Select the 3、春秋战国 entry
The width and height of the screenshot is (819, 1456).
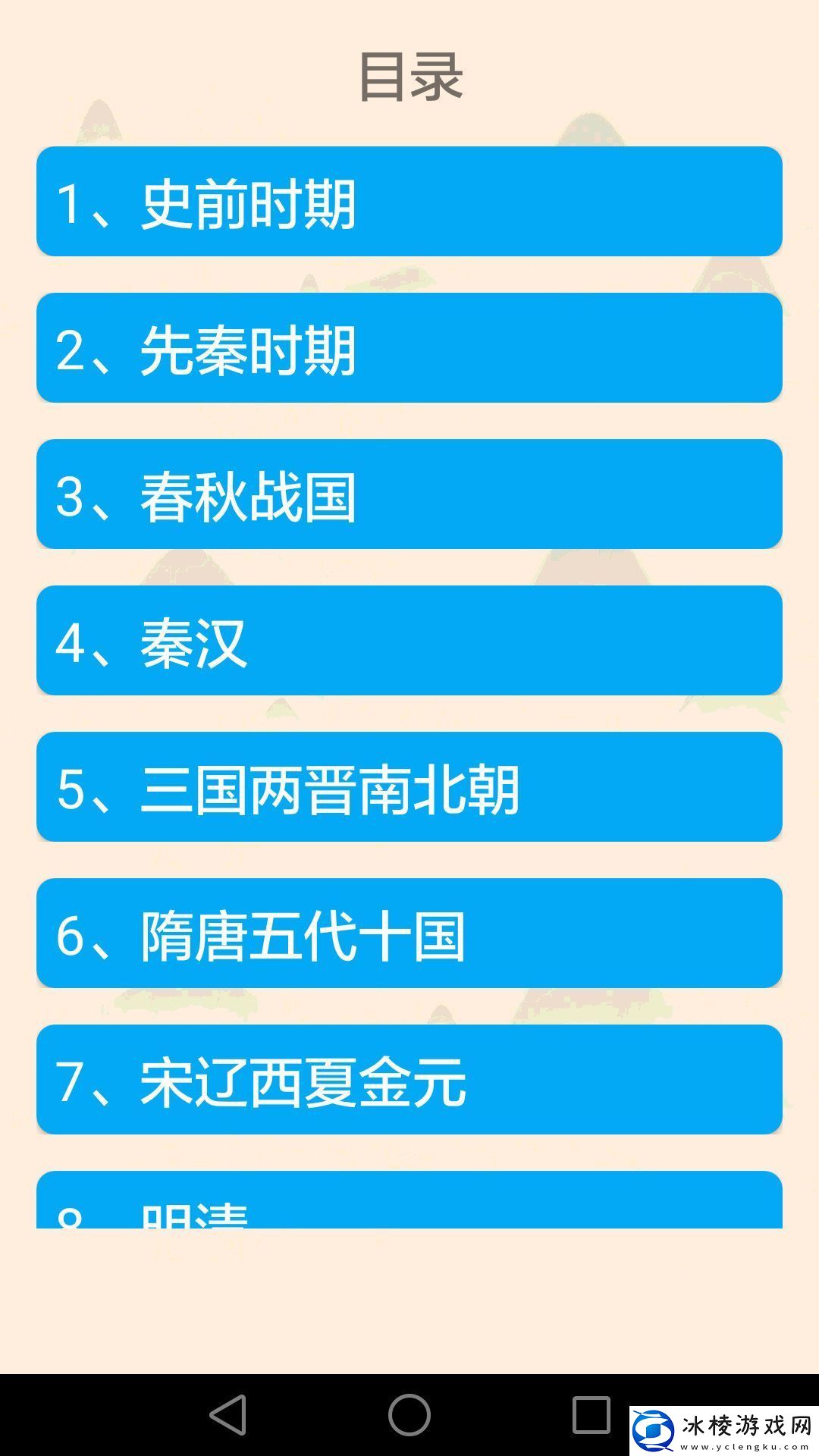pyautogui.click(x=409, y=494)
